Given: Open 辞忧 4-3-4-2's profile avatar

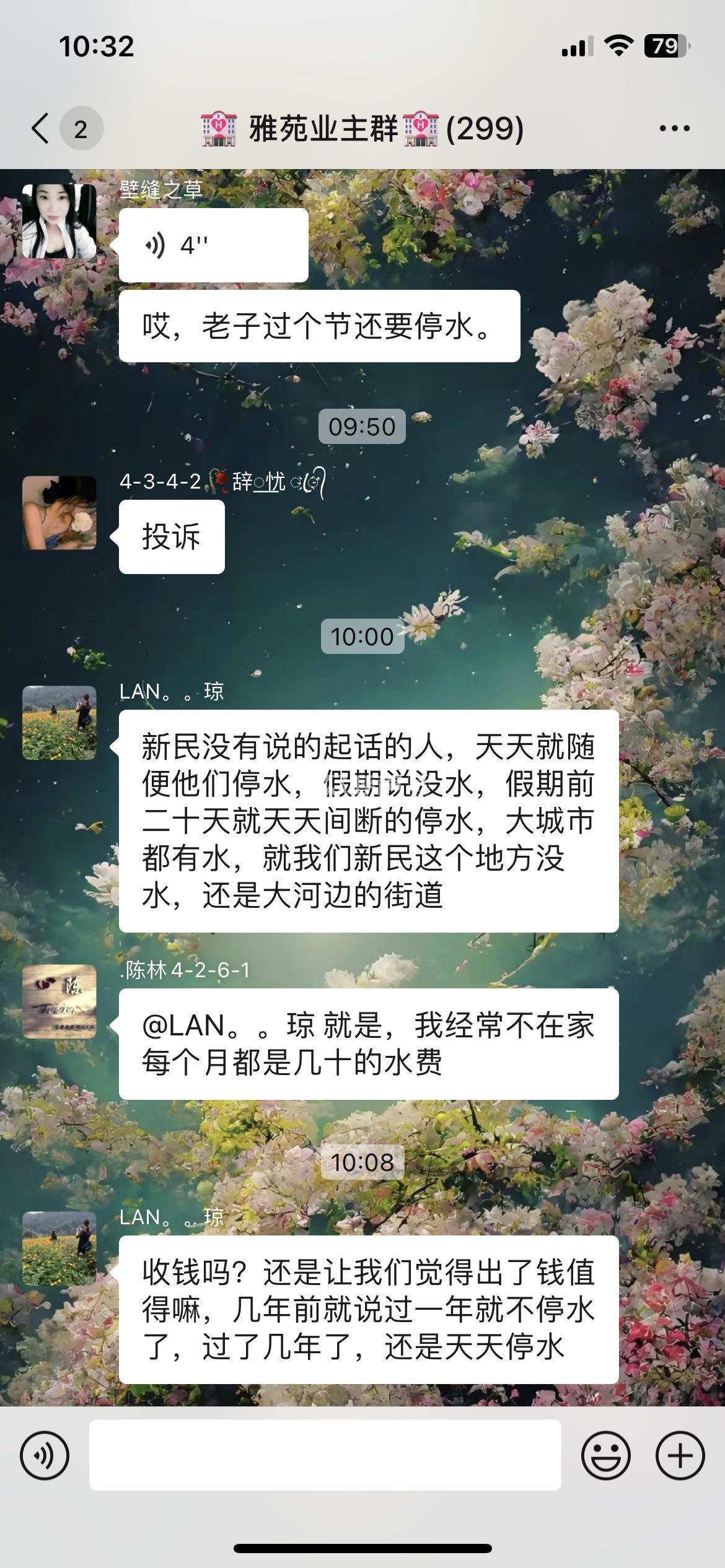Looking at the screenshot, I should pos(59,513).
